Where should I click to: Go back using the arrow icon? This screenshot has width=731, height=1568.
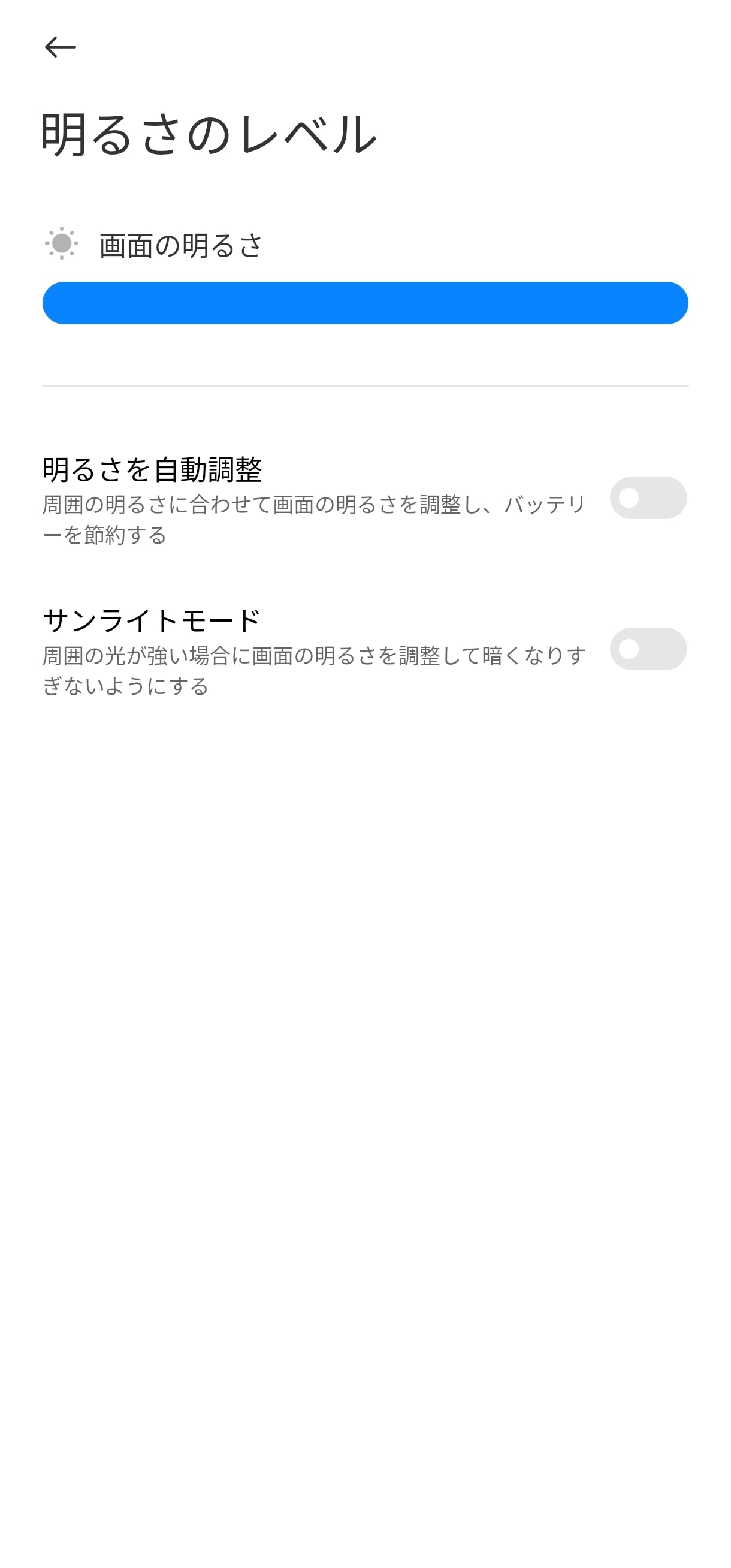point(61,47)
